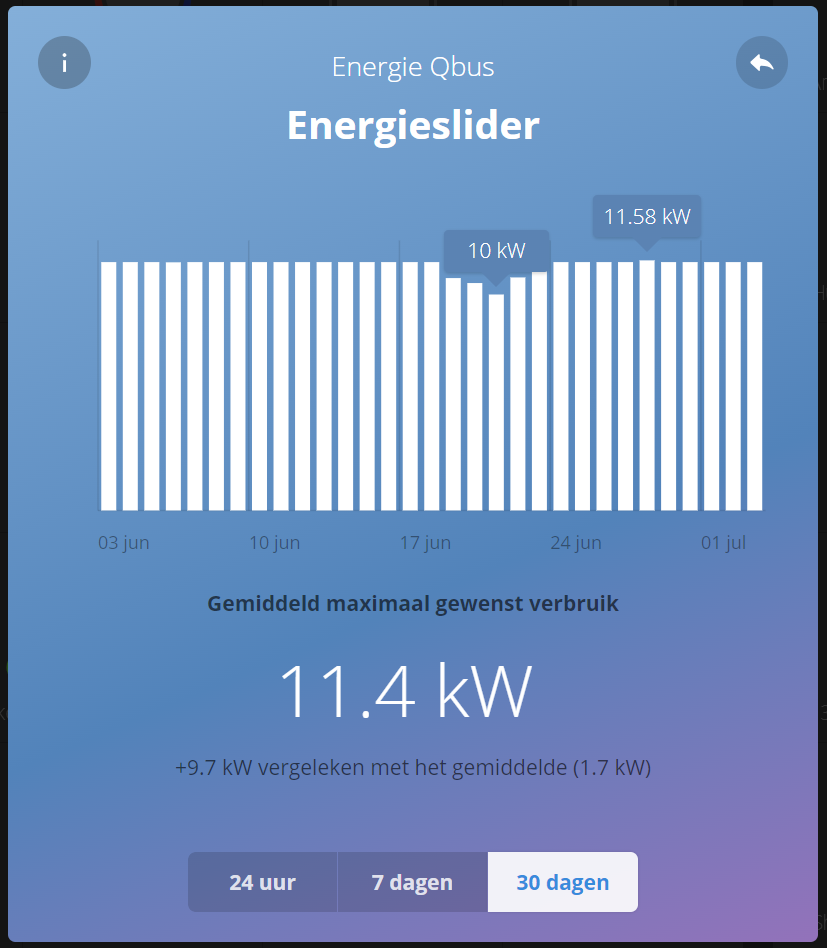Image resolution: width=827 pixels, height=948 pixels.
Task: Go back with the return arrow
Action: click(762, 63)
